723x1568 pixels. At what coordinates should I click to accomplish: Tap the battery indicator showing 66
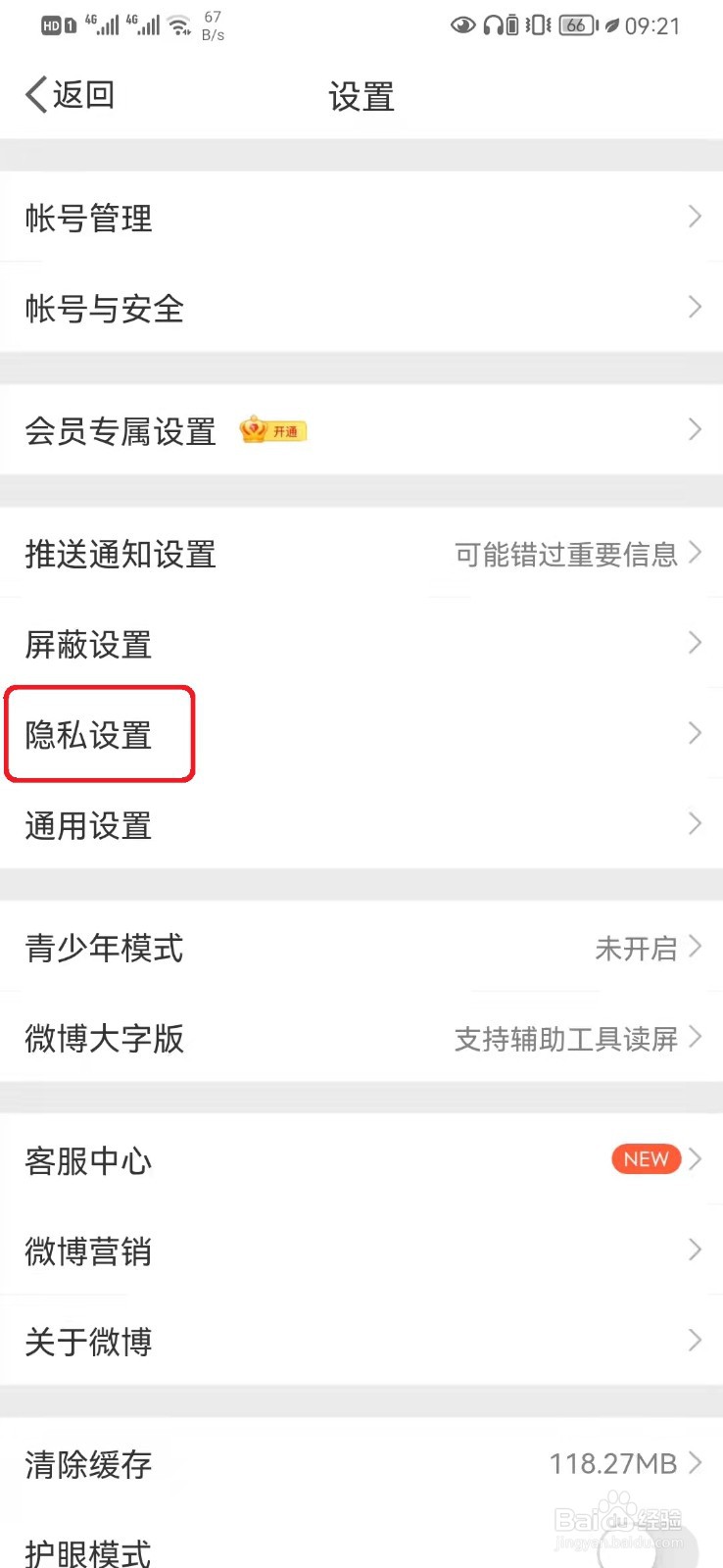pos(578,25)
